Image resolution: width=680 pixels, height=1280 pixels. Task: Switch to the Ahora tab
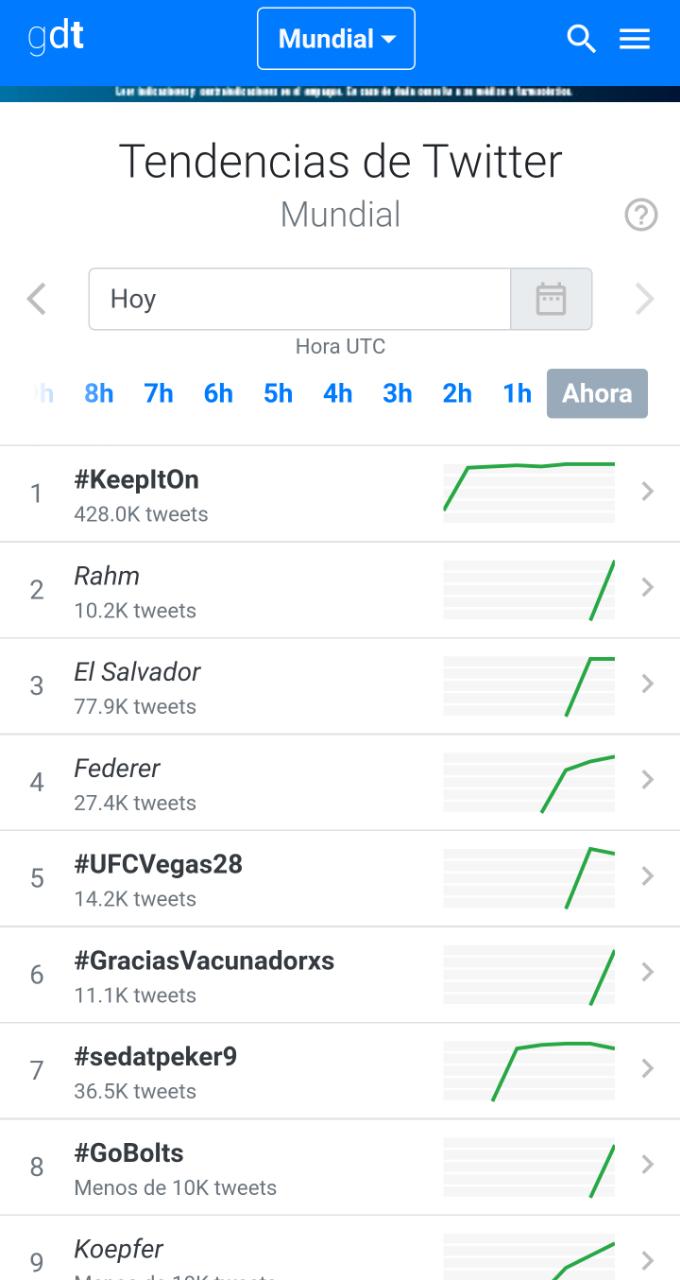(597, 394)
